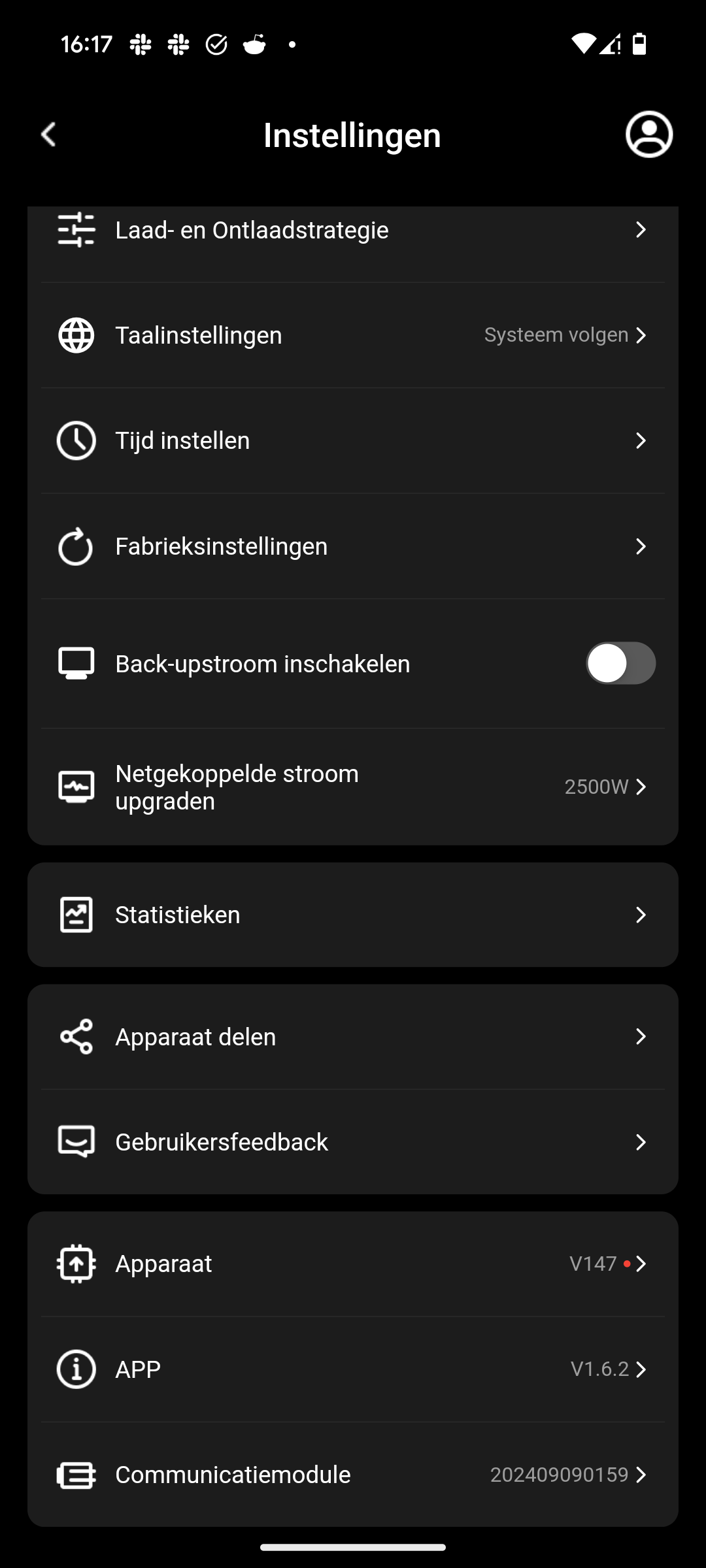Open Statistieken
Image resolution: width=706 pixels, height=1568 pixels.
353,915
